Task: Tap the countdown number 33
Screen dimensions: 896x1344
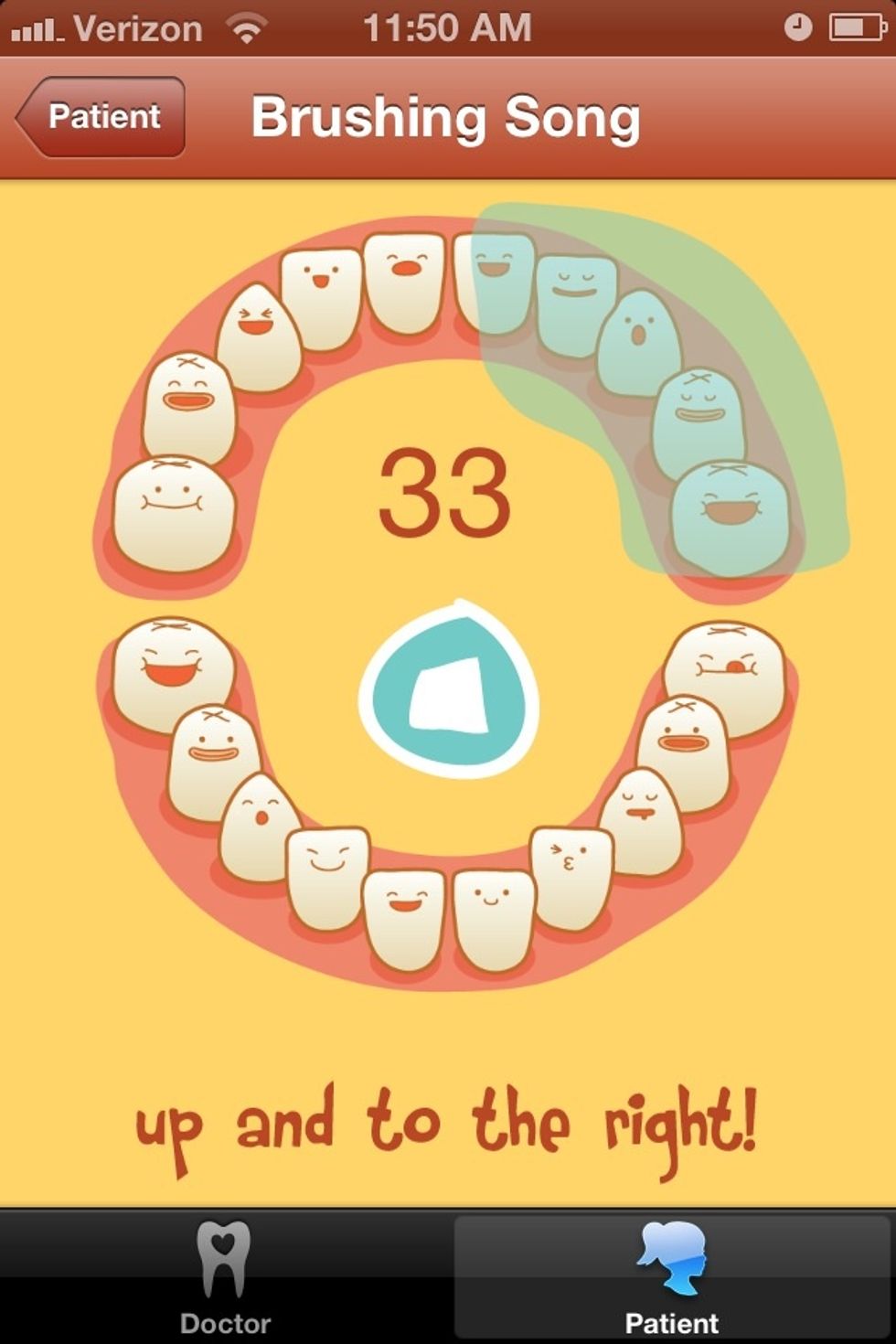Action: pos(448,494)
